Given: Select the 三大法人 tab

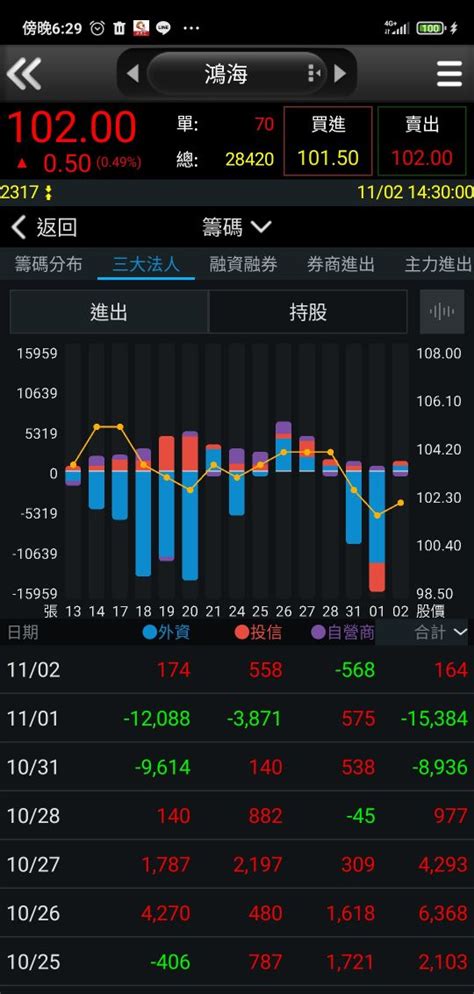Looking at the screenshot, I should click(146, 264).
